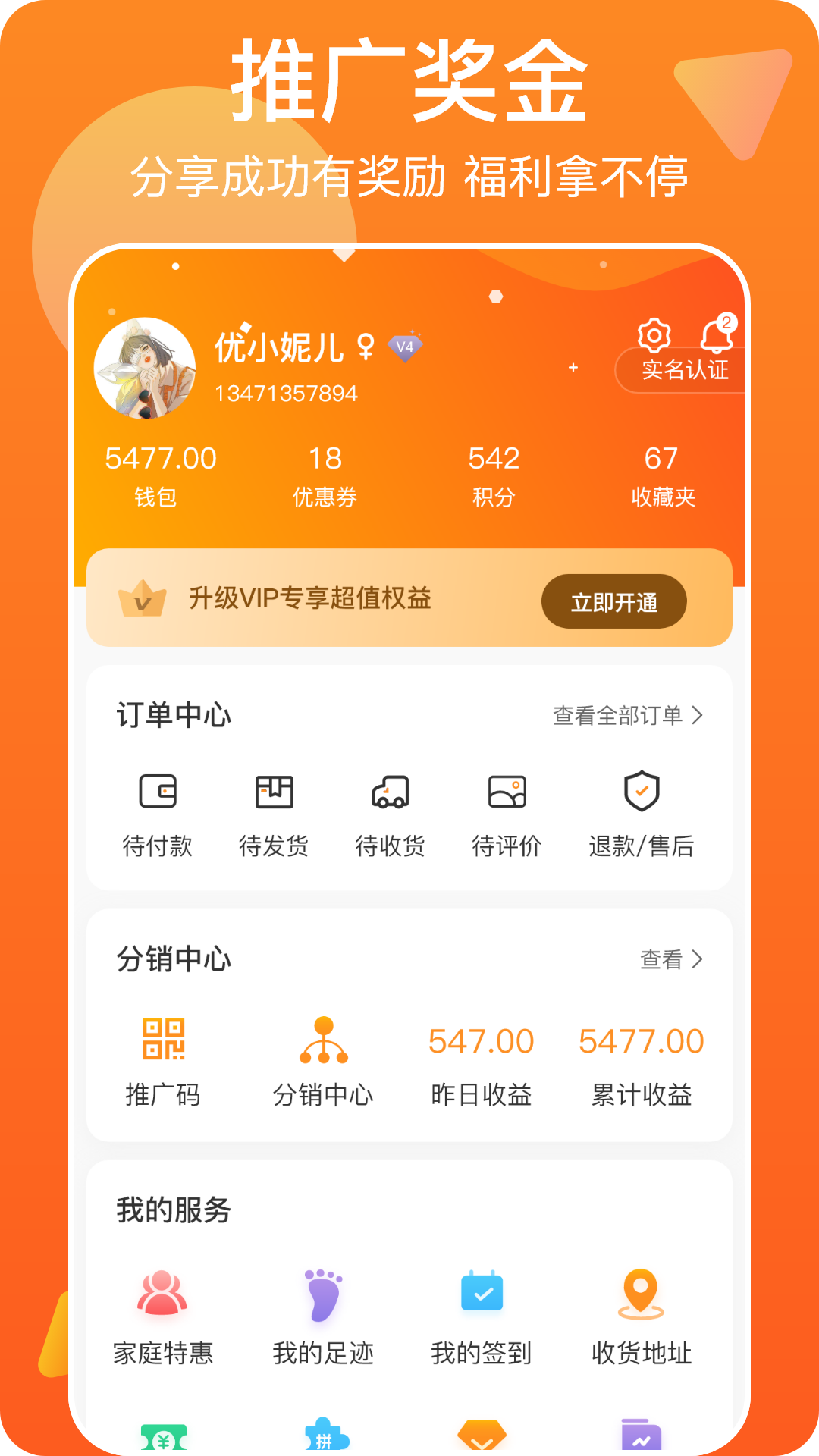The image size is (819, 1456).
Task: Tap 立即开通 to activate VIP
Action: coord(613,601)
